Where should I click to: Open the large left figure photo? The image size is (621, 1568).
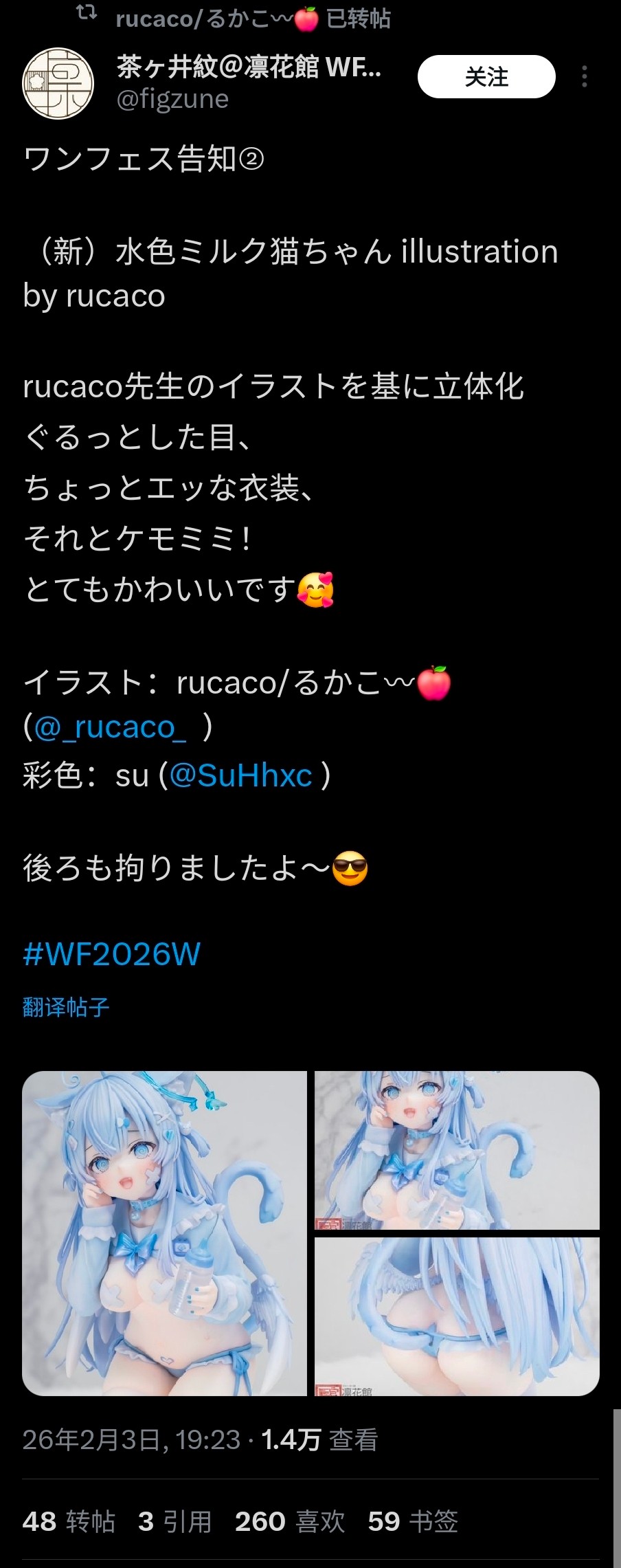(164, 1233)
